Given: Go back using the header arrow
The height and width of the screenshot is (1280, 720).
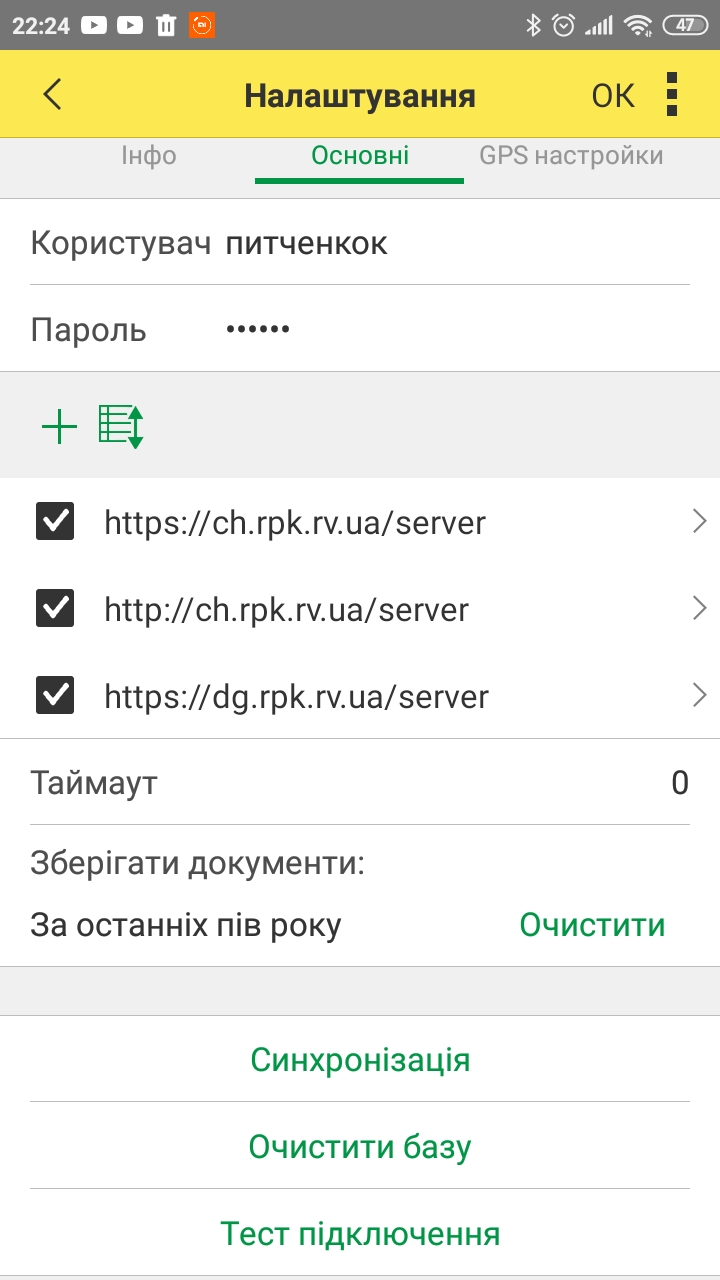Looking at the screenshot, I should 52,94.
